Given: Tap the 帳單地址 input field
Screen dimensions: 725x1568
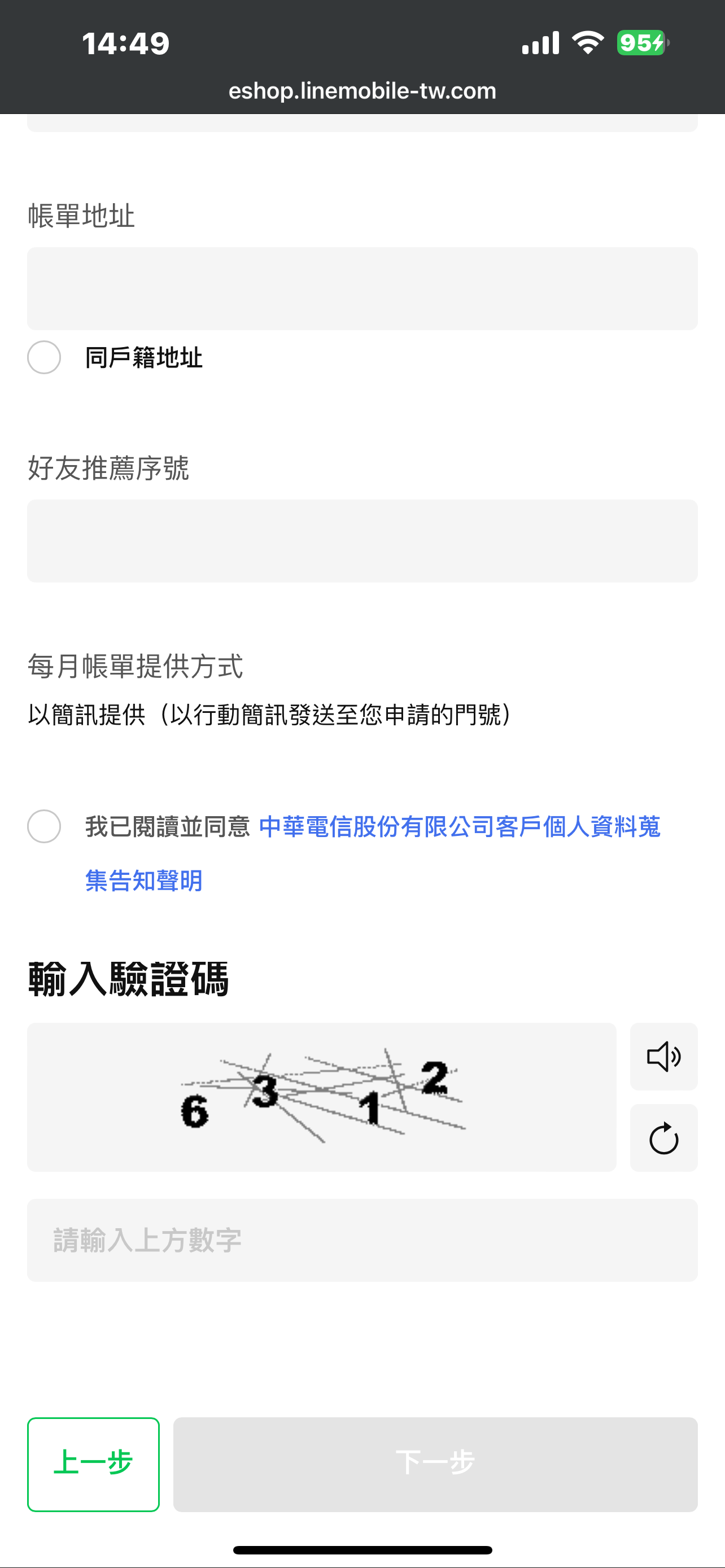Looking at the screenshot, I should pyautogui.click(x=362, y=288).
